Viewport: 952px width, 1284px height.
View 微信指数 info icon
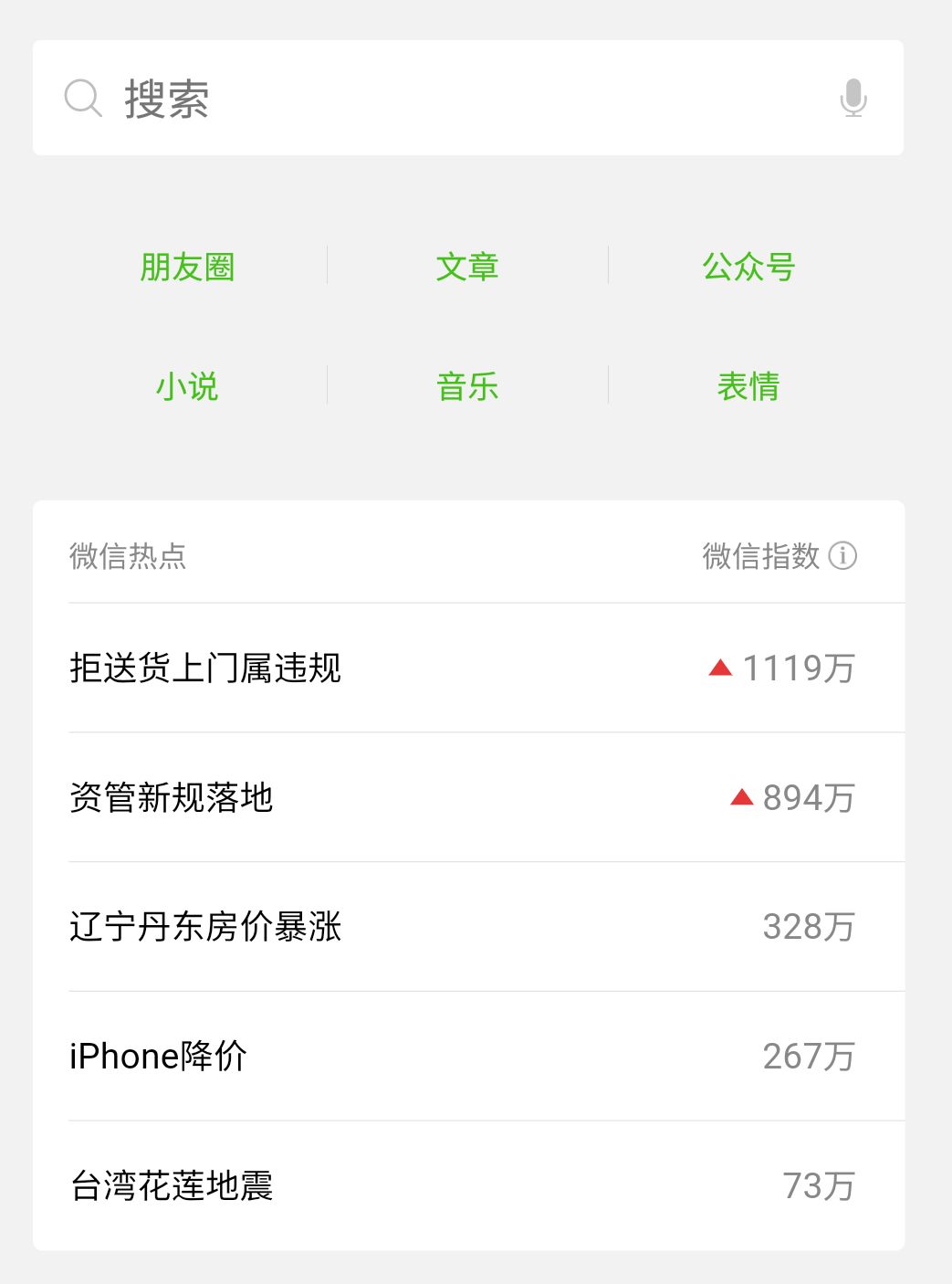(x=842, y=555)
